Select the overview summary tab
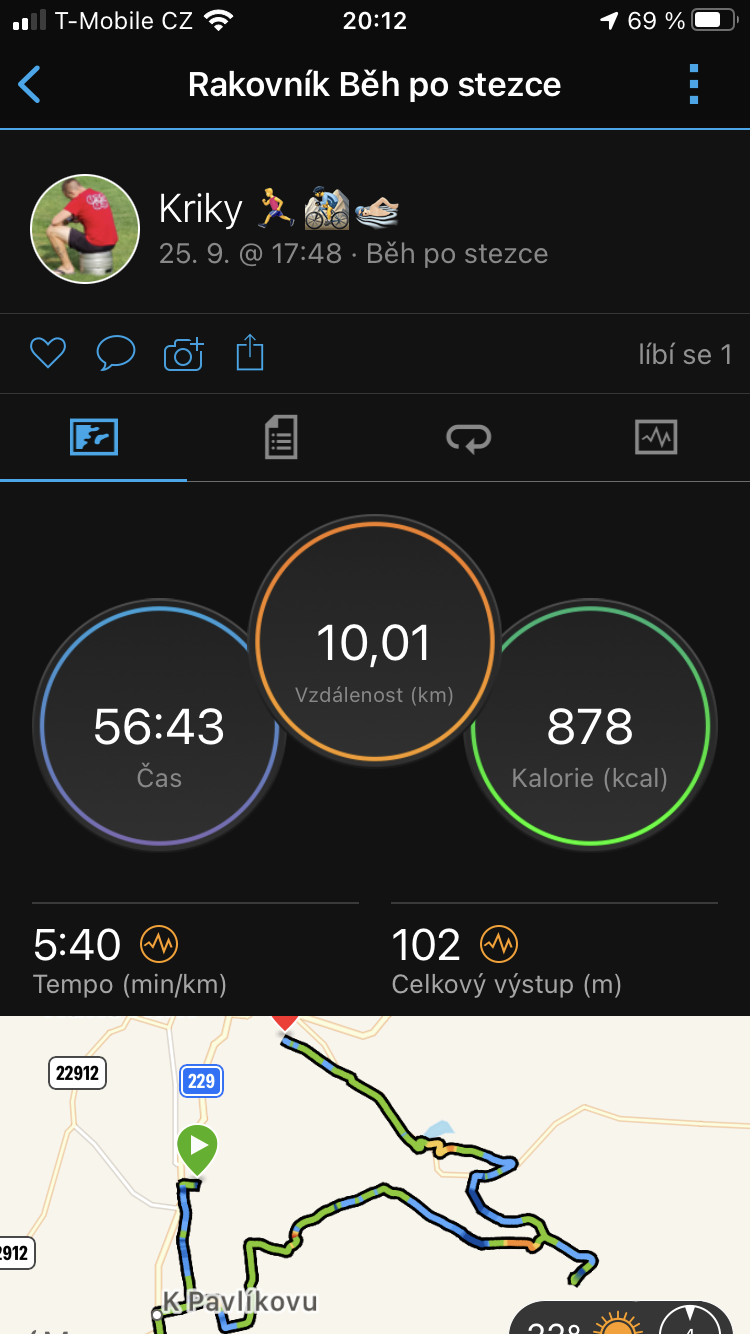 point(94,437)
